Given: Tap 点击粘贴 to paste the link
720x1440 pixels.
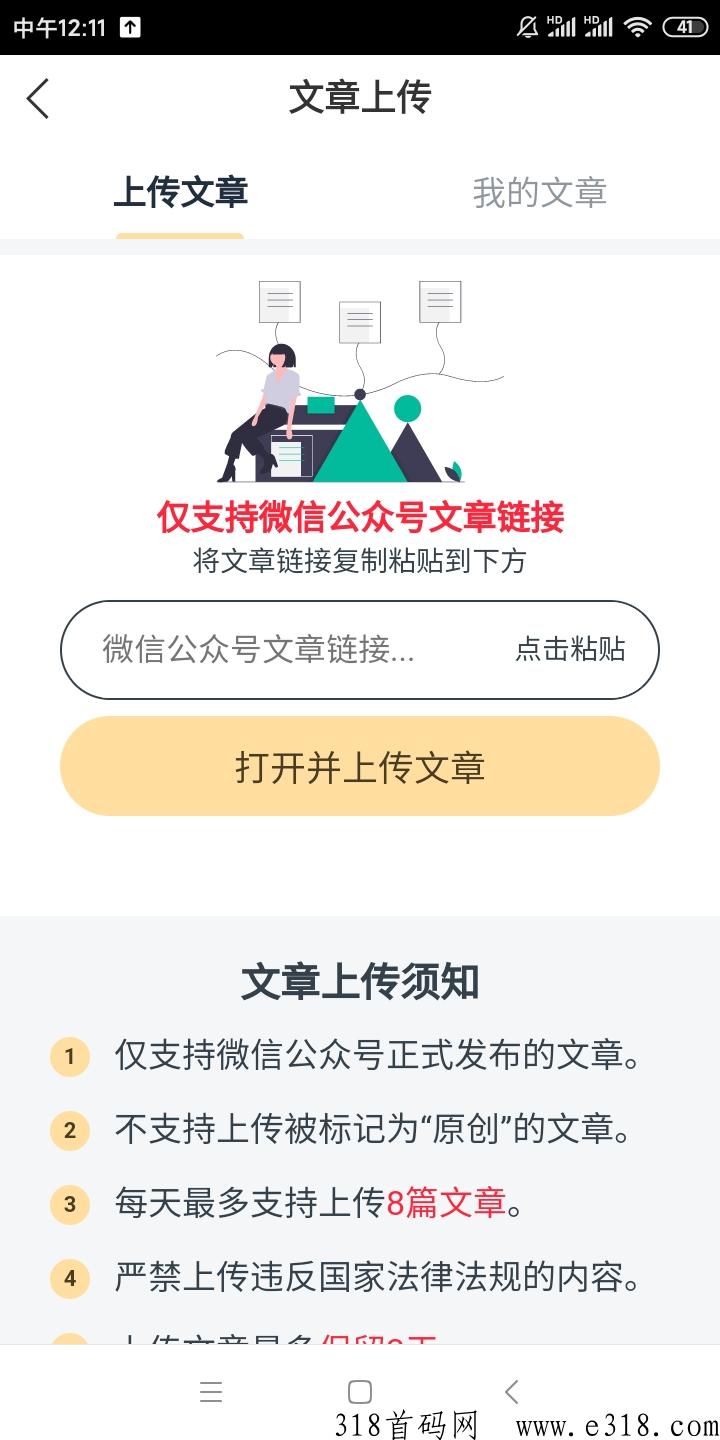Looking at the screenshot, I should 570,649.
